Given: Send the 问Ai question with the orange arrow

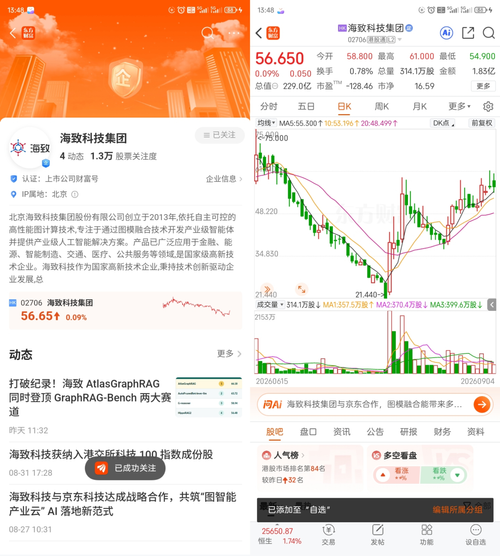Looking at the screenshot, I should [x=482, y=404].
